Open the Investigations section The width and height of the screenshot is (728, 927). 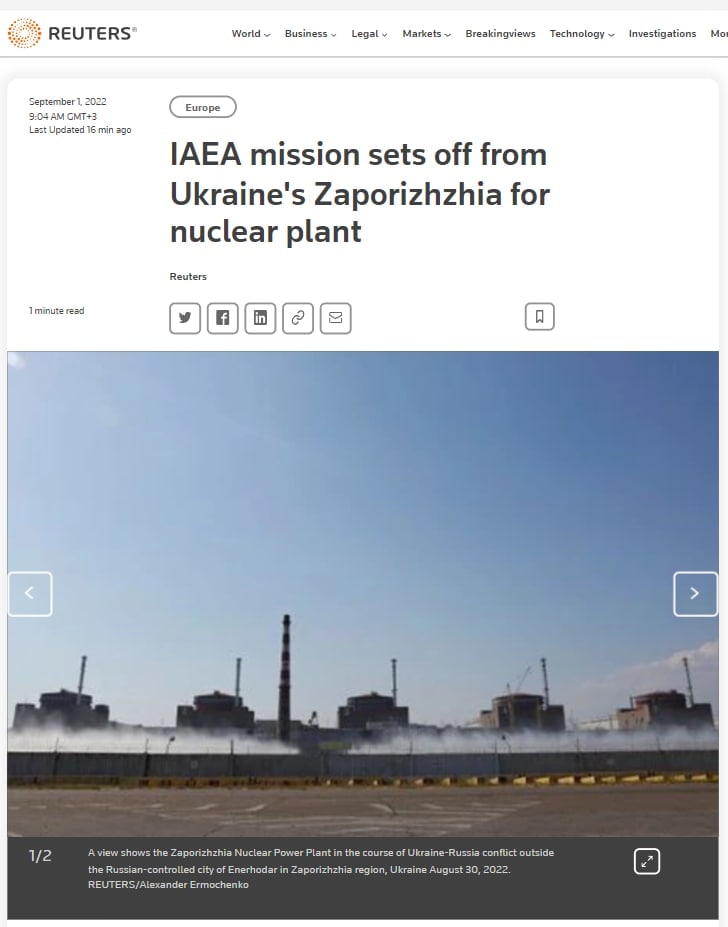[662, 34]
